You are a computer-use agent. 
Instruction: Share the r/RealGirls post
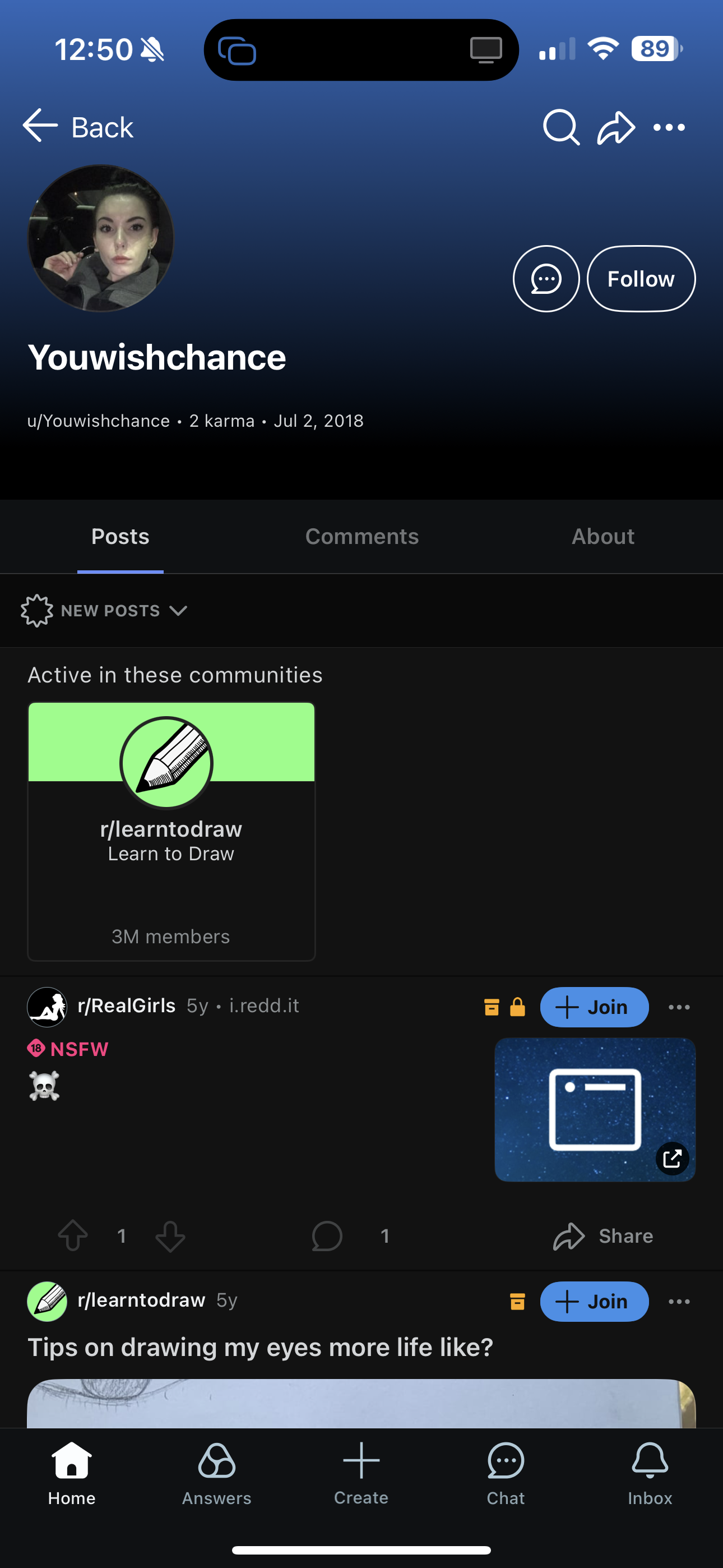point(602,1236)
